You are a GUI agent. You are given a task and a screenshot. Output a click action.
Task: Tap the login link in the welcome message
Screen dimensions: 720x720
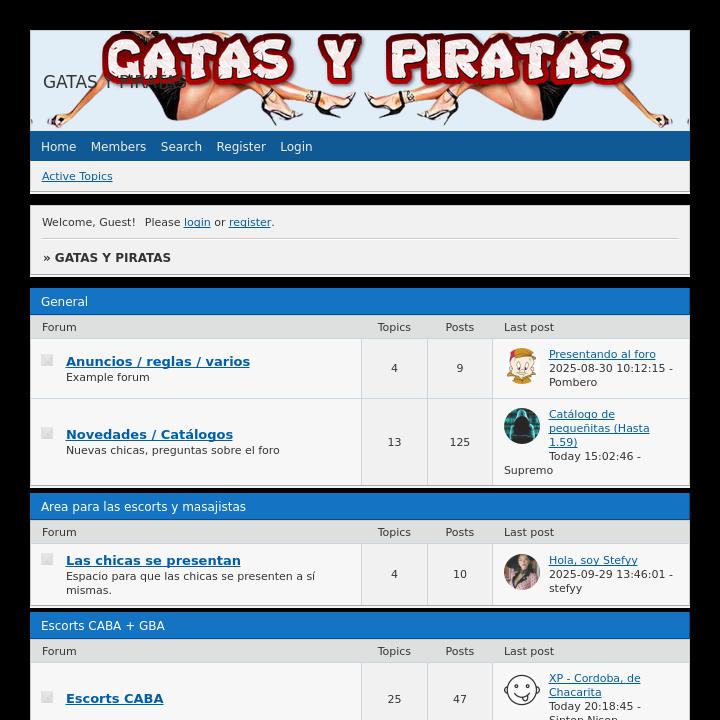point(197,223)
